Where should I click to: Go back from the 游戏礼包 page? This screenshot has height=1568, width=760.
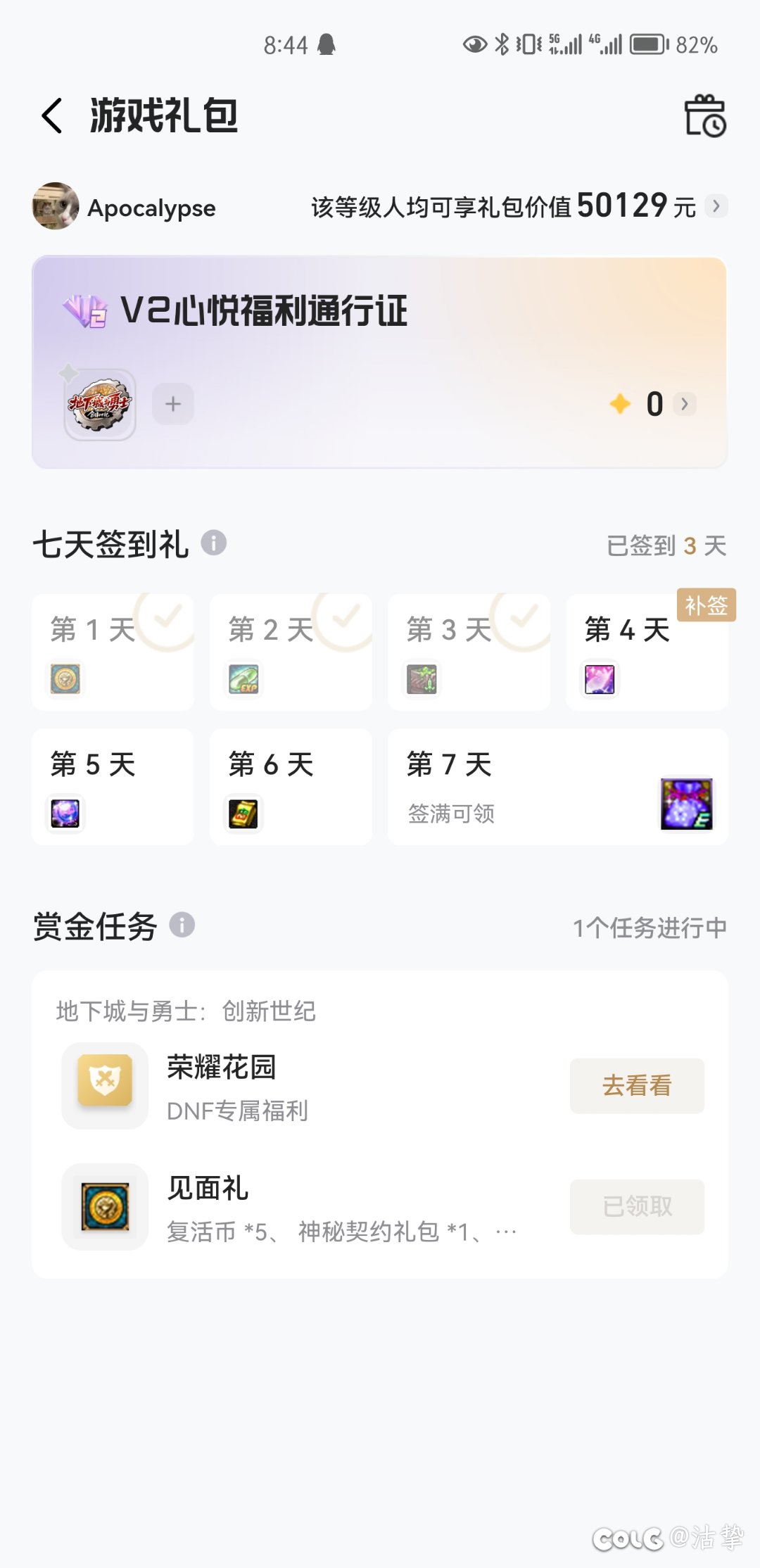[52, 116]
